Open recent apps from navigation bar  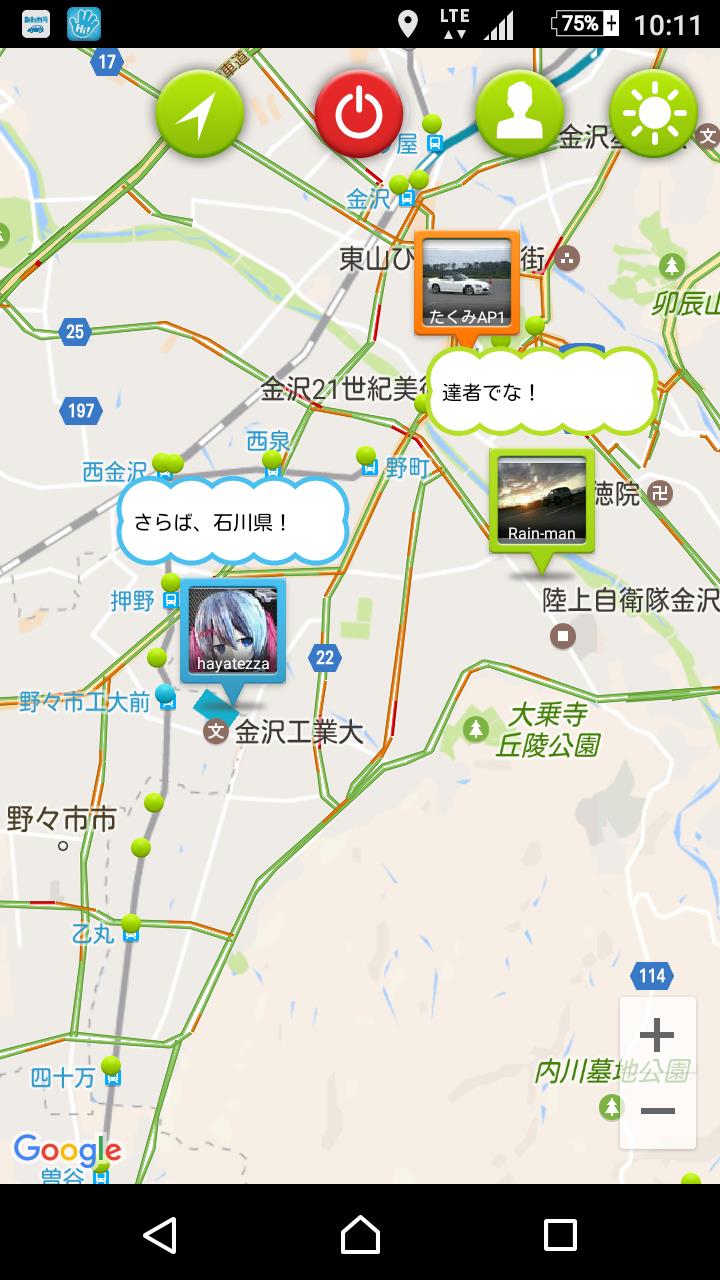[x=560, y=1234]
